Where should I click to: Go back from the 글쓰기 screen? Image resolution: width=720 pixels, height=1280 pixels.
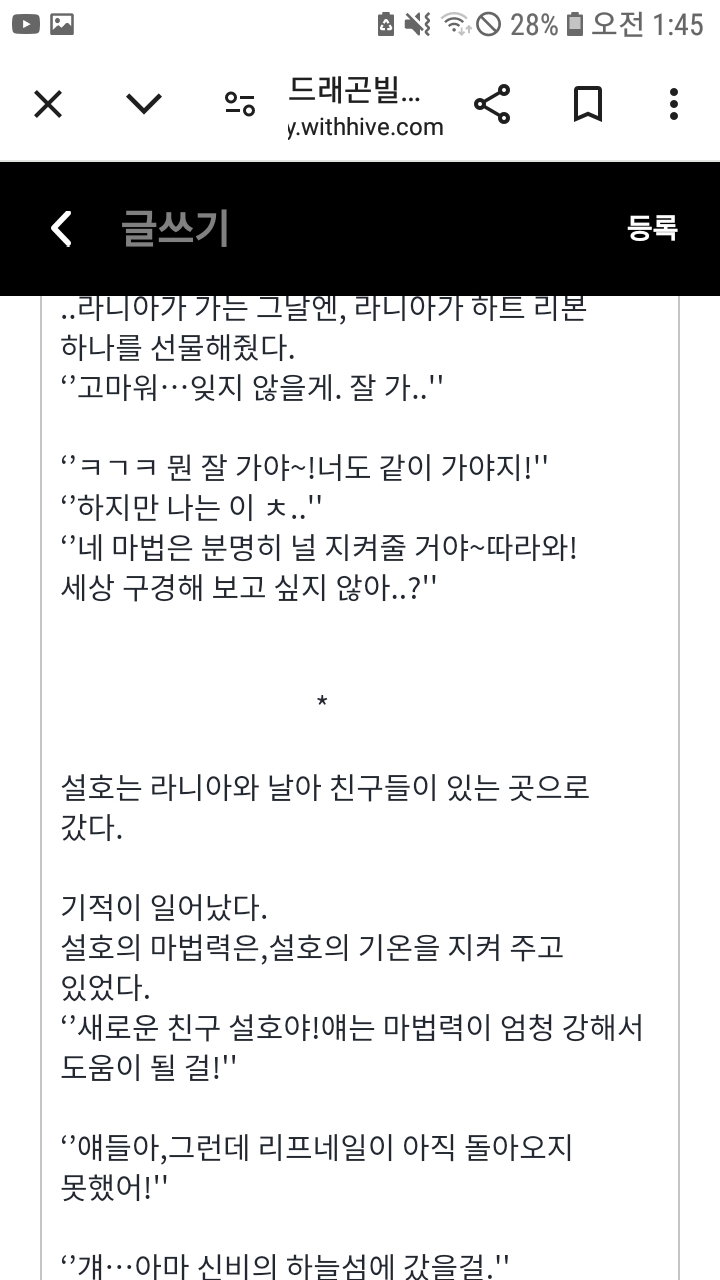pos(62,228)
